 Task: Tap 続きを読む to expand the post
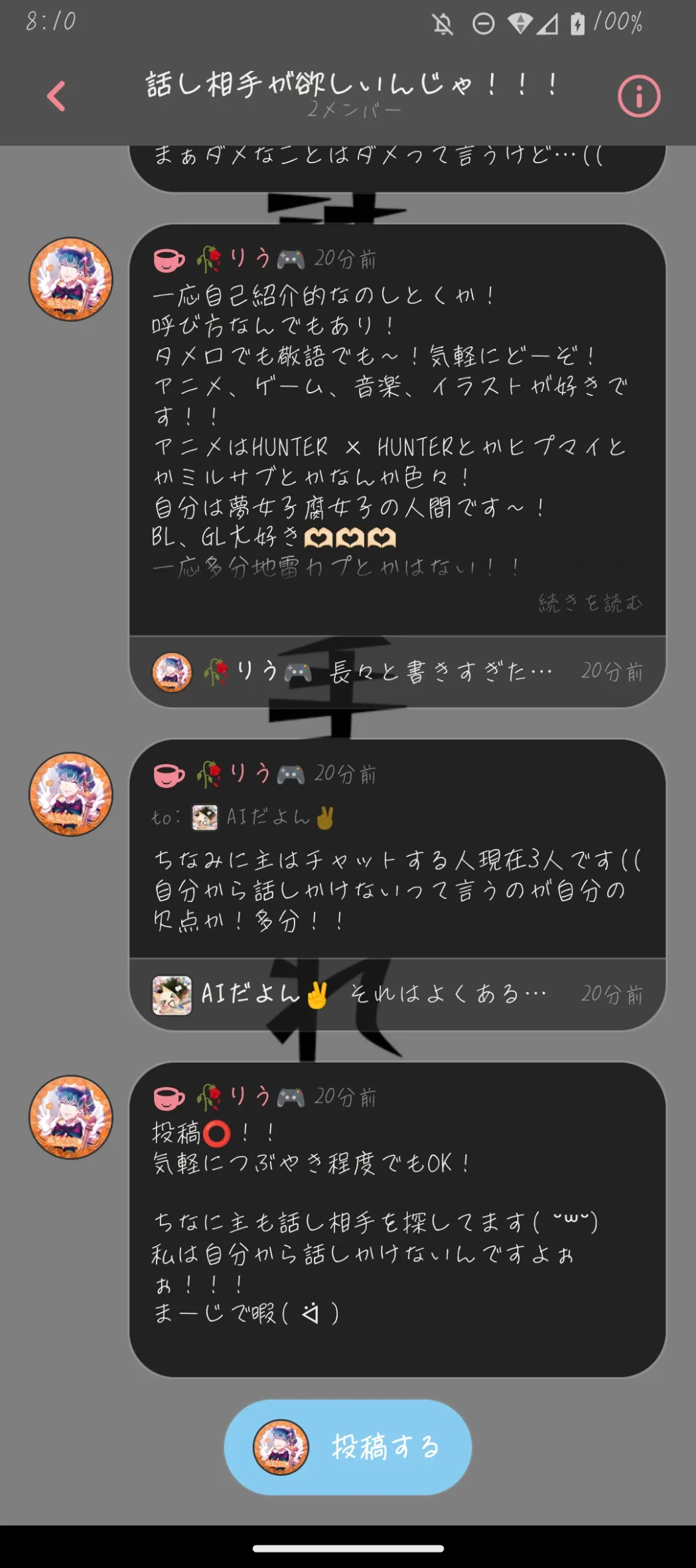click(x=590, y=602)
